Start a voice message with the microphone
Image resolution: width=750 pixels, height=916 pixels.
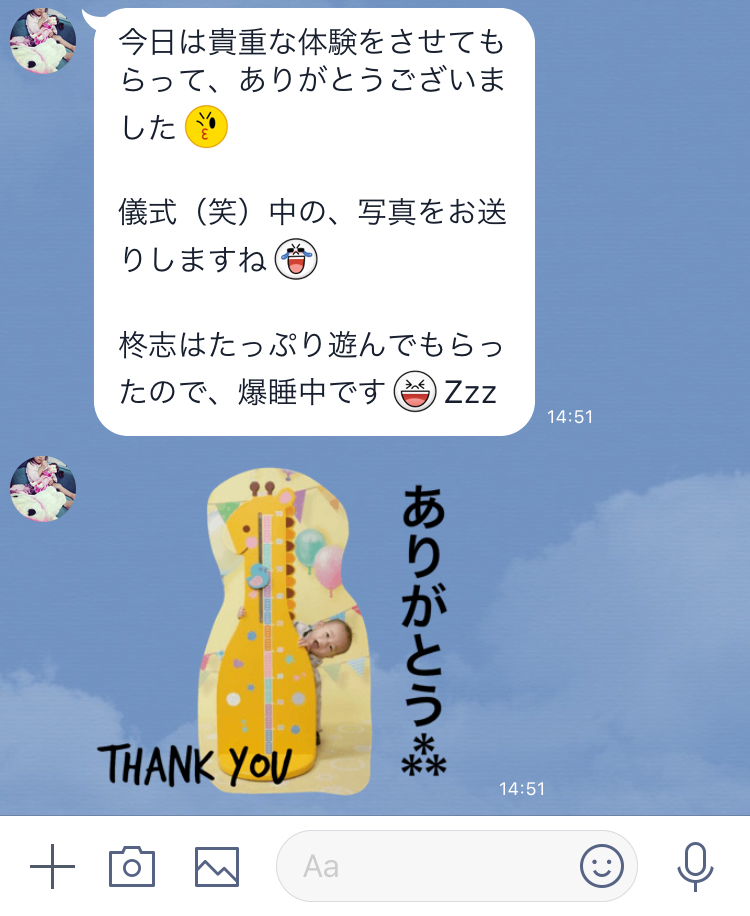[x=695, y=866]
